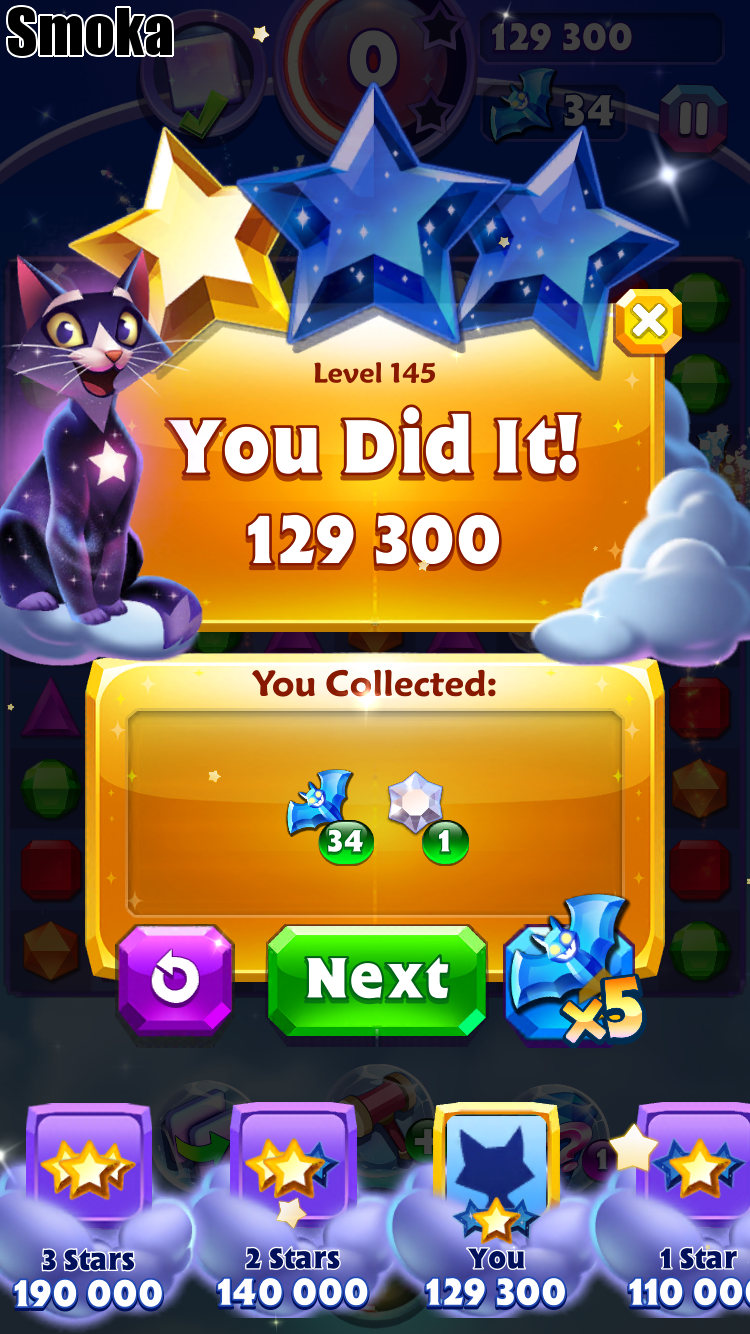750x1334 pixels.
Task: Close the You Did It dialog
Action: [x=648, y=322]
